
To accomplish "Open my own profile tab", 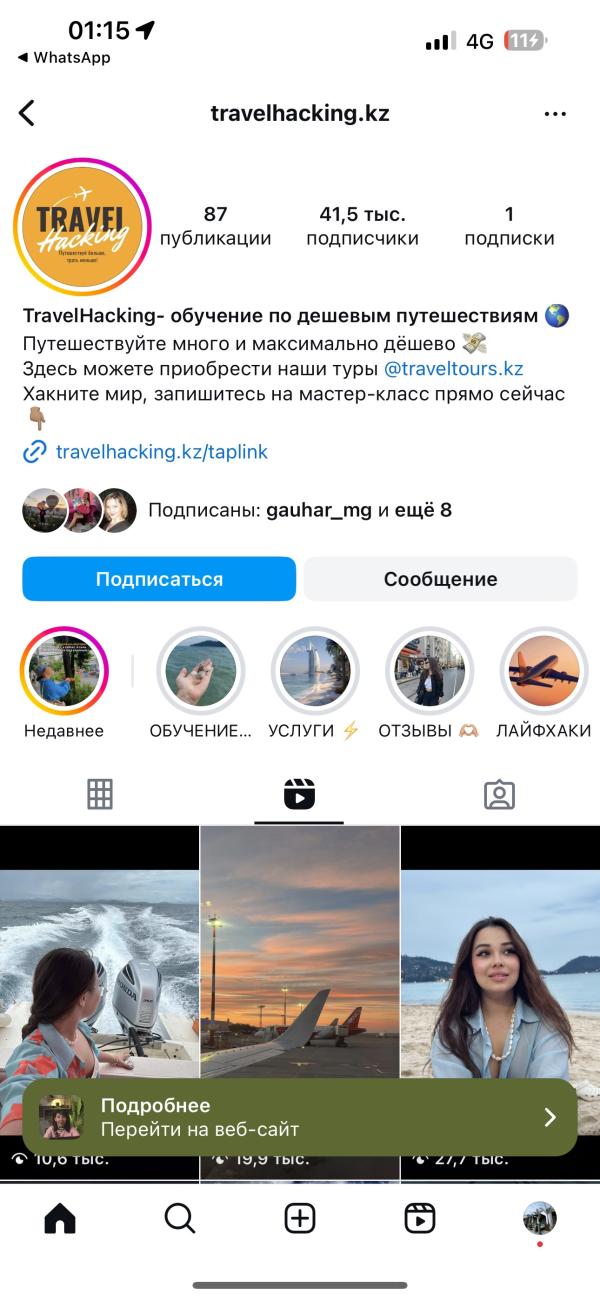I will pos(540,1218).
